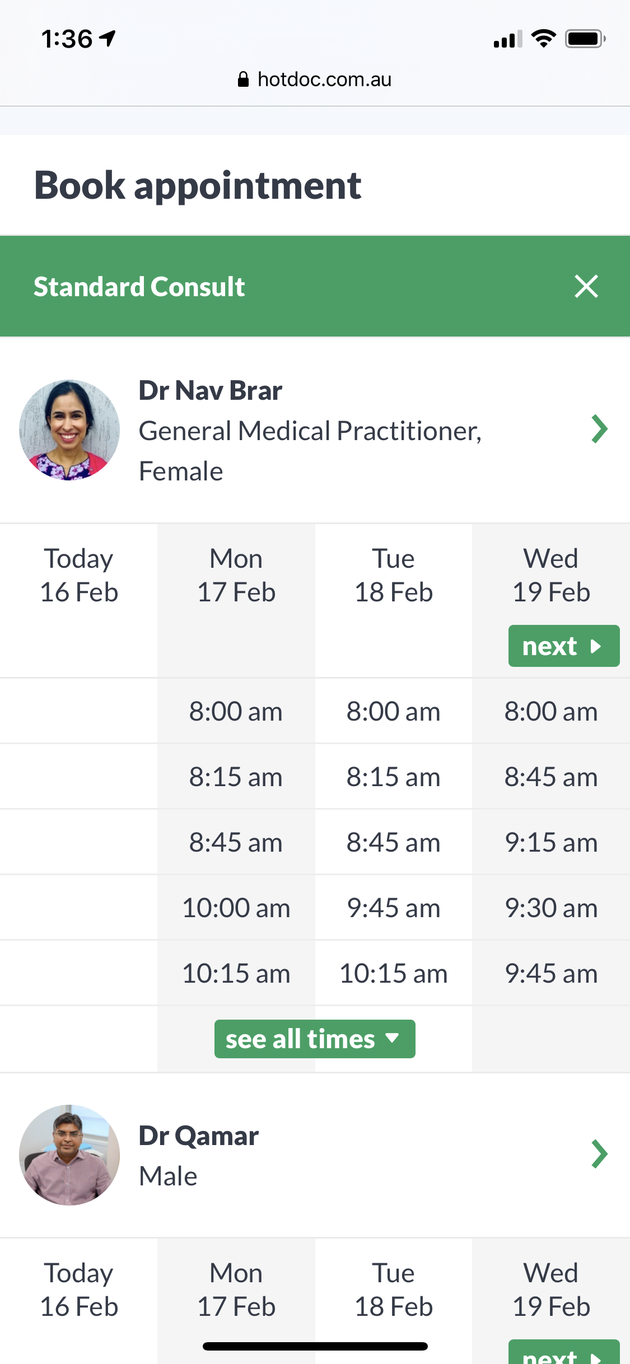Dismiss the Standard Consult selection

coord(586,287)
